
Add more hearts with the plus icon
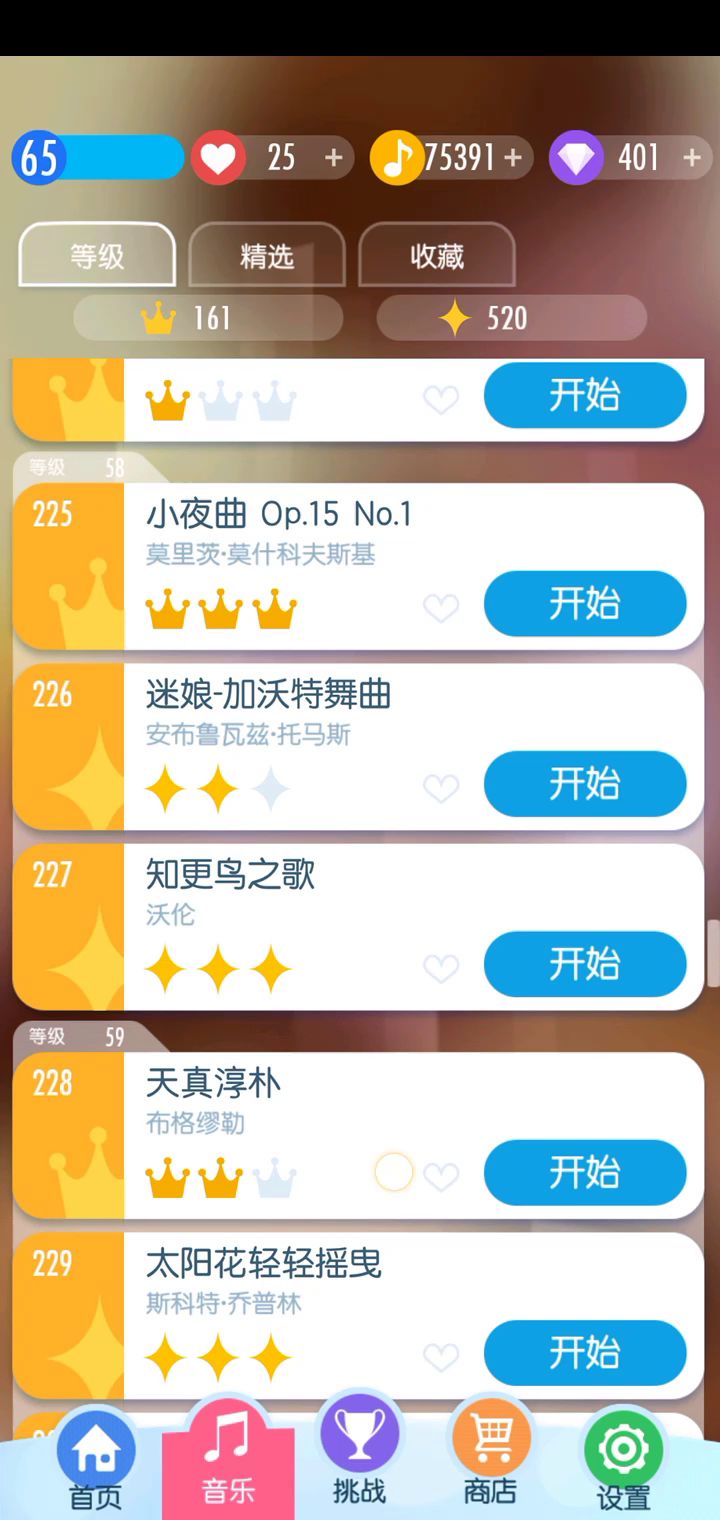click(x=334, y=158)
